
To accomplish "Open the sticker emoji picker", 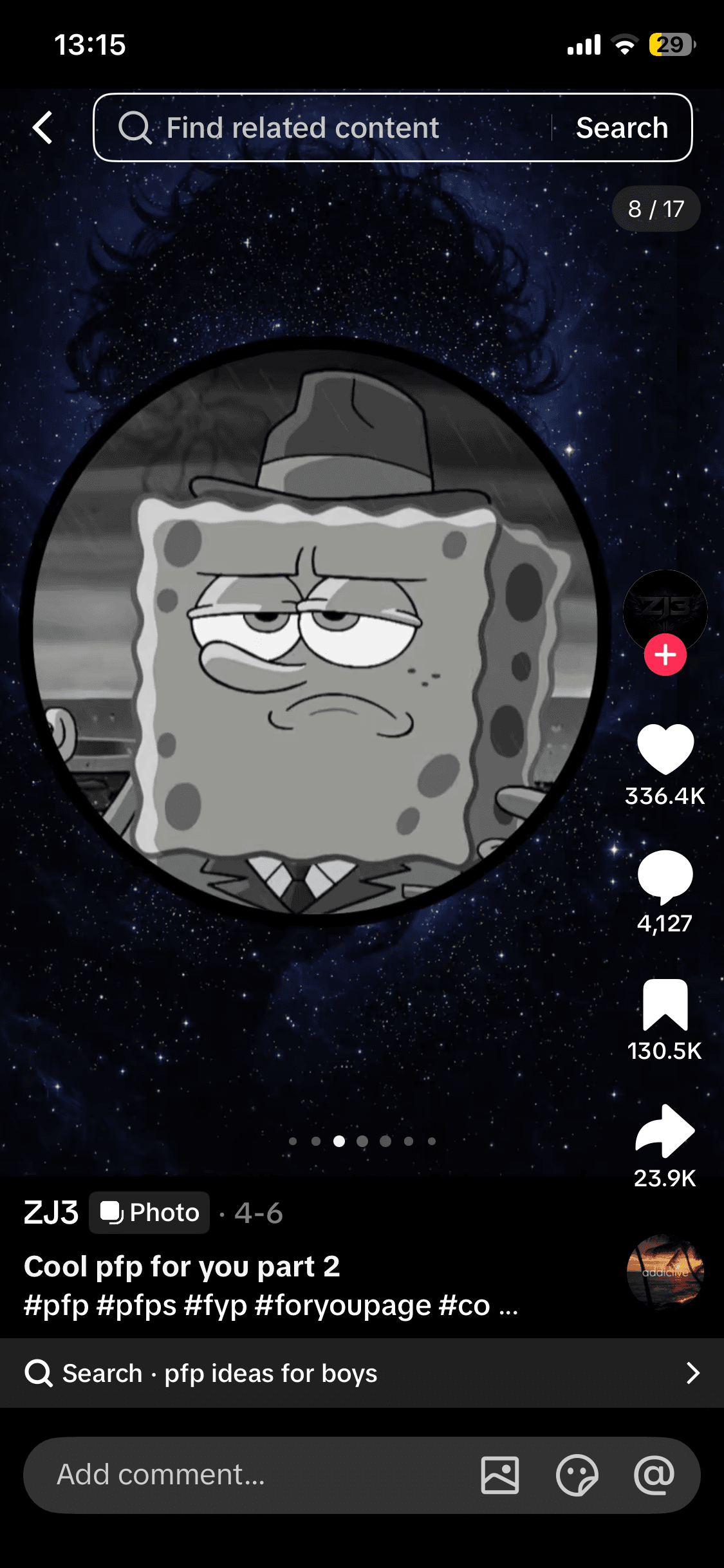I will click(x=577, y=1475).
